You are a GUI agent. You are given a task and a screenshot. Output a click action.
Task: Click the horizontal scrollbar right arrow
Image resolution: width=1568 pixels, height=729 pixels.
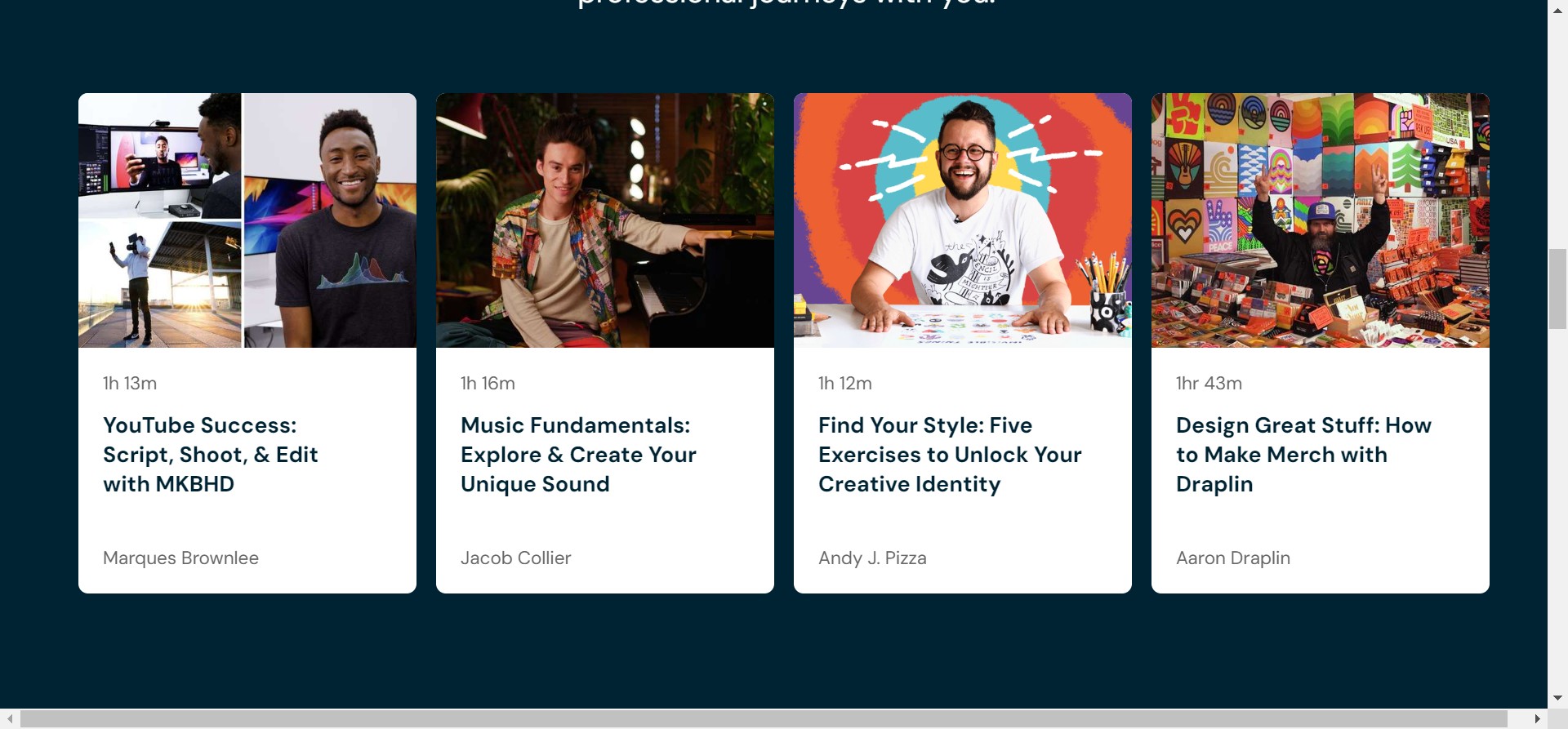[x=1537, y=719]
